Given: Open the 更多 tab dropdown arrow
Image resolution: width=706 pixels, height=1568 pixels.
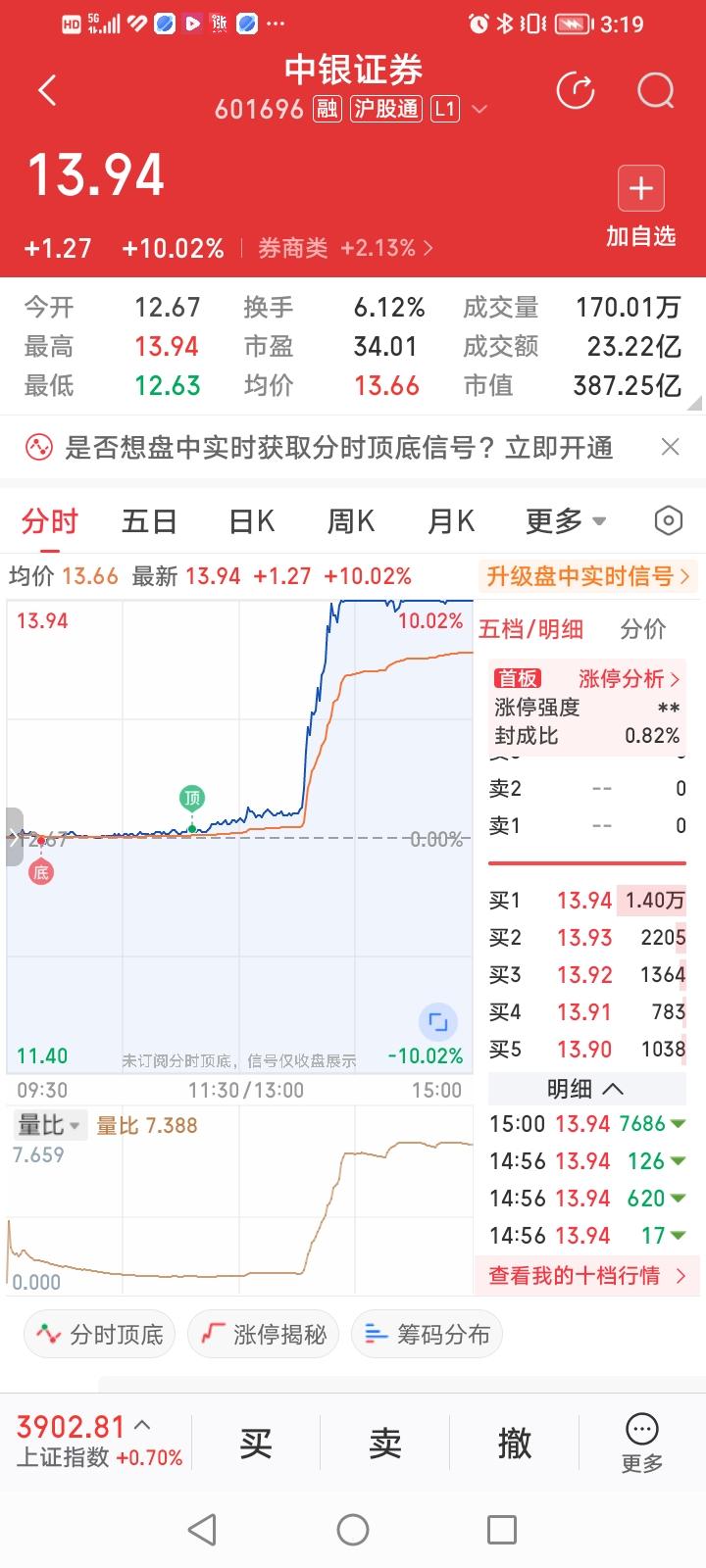Looking at the screenshot, I should 598,522.
